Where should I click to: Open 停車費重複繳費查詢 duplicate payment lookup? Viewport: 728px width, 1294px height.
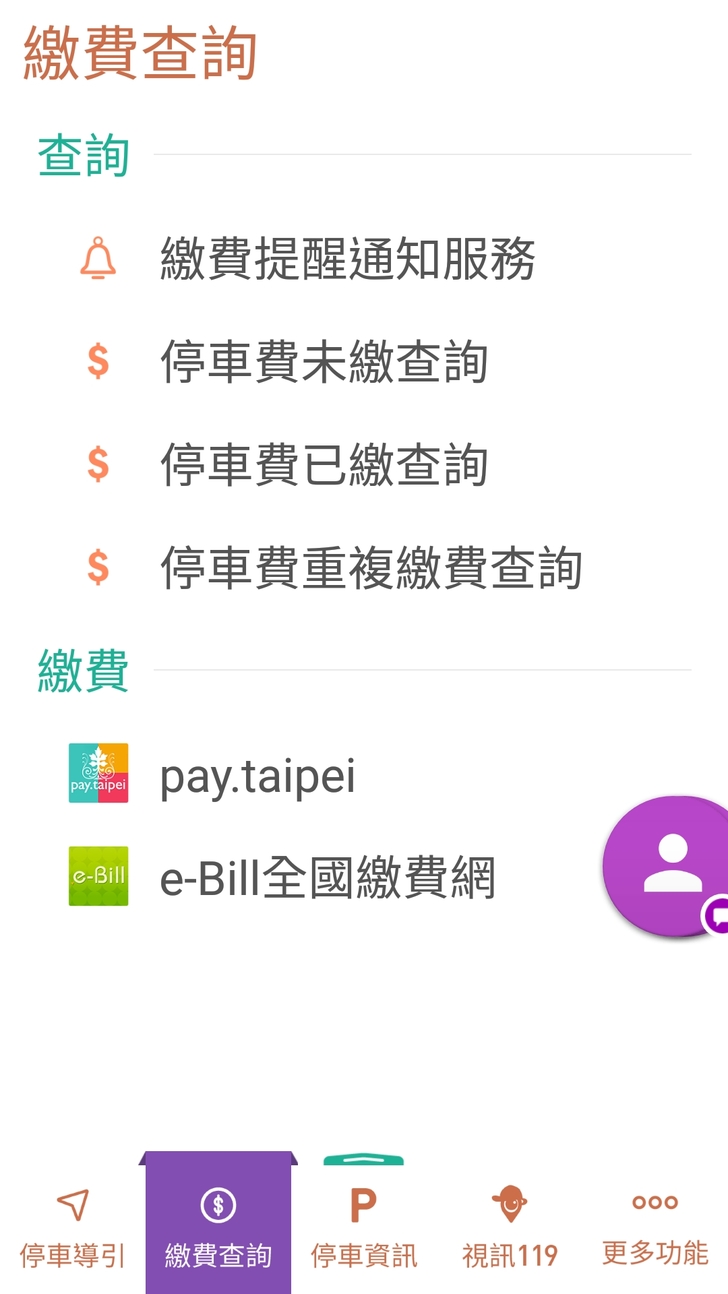coord(370,568)
